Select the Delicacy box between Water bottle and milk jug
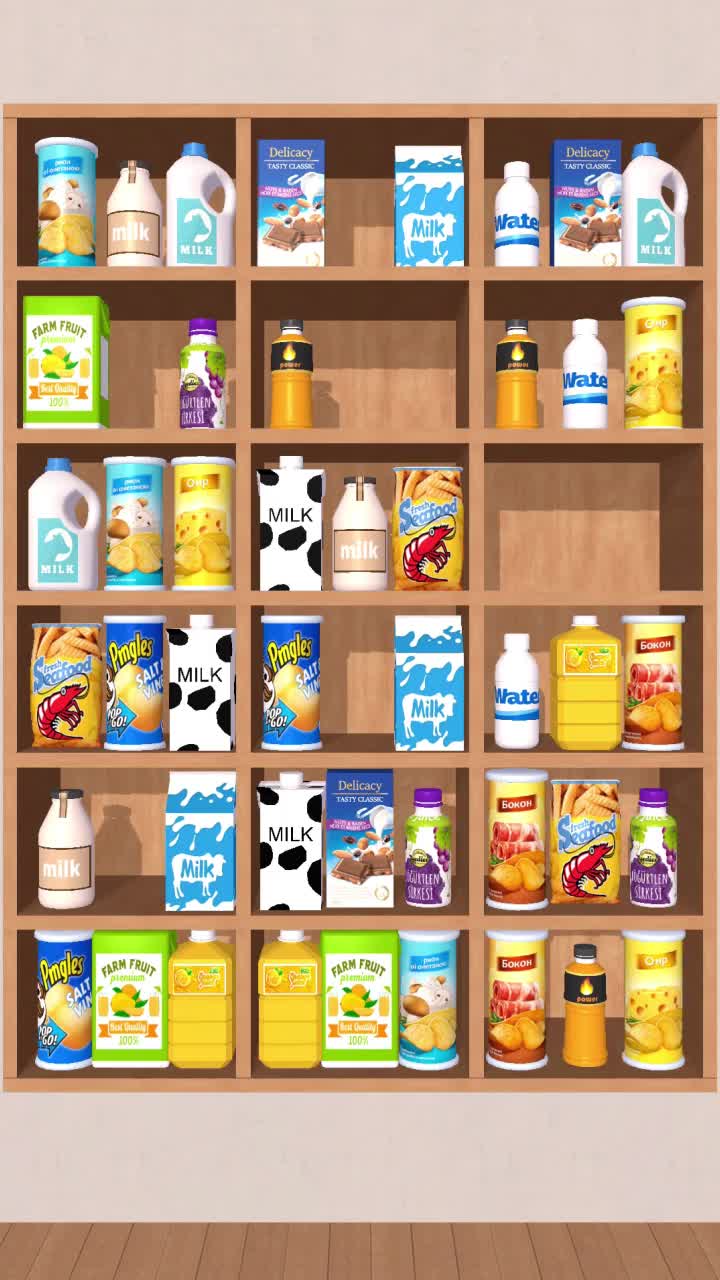 [586, 203]
